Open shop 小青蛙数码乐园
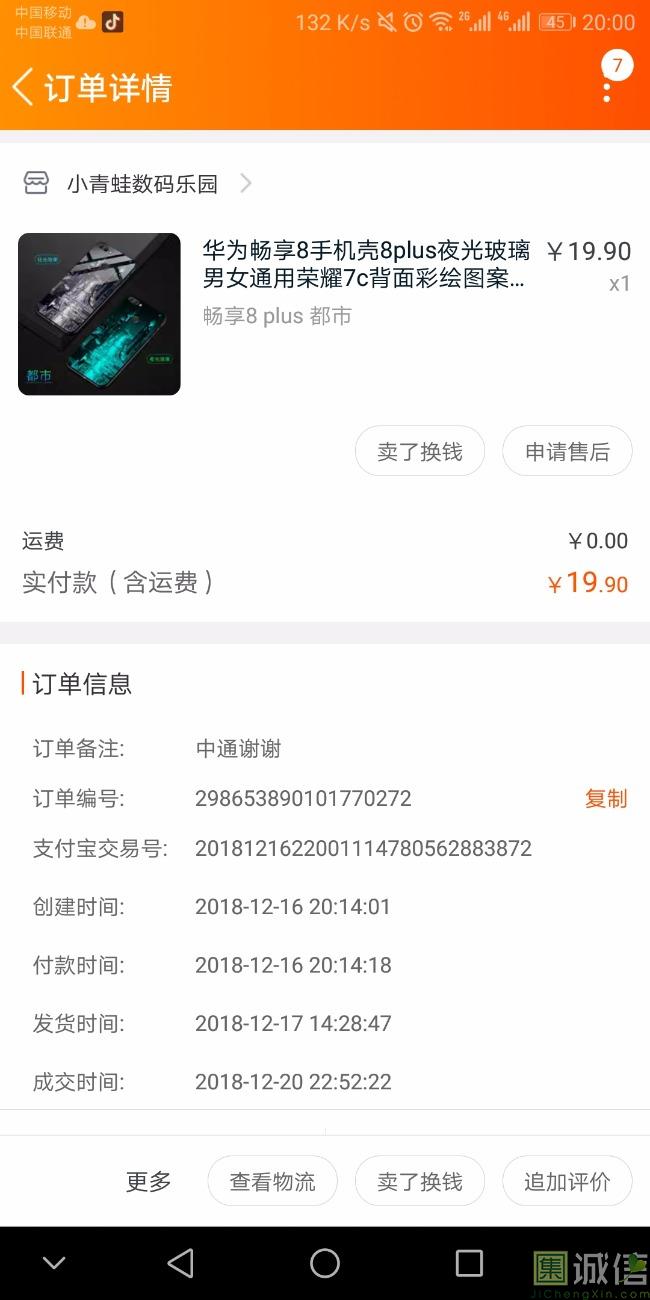The image size is (650, 1300). [x=142, y=184]
